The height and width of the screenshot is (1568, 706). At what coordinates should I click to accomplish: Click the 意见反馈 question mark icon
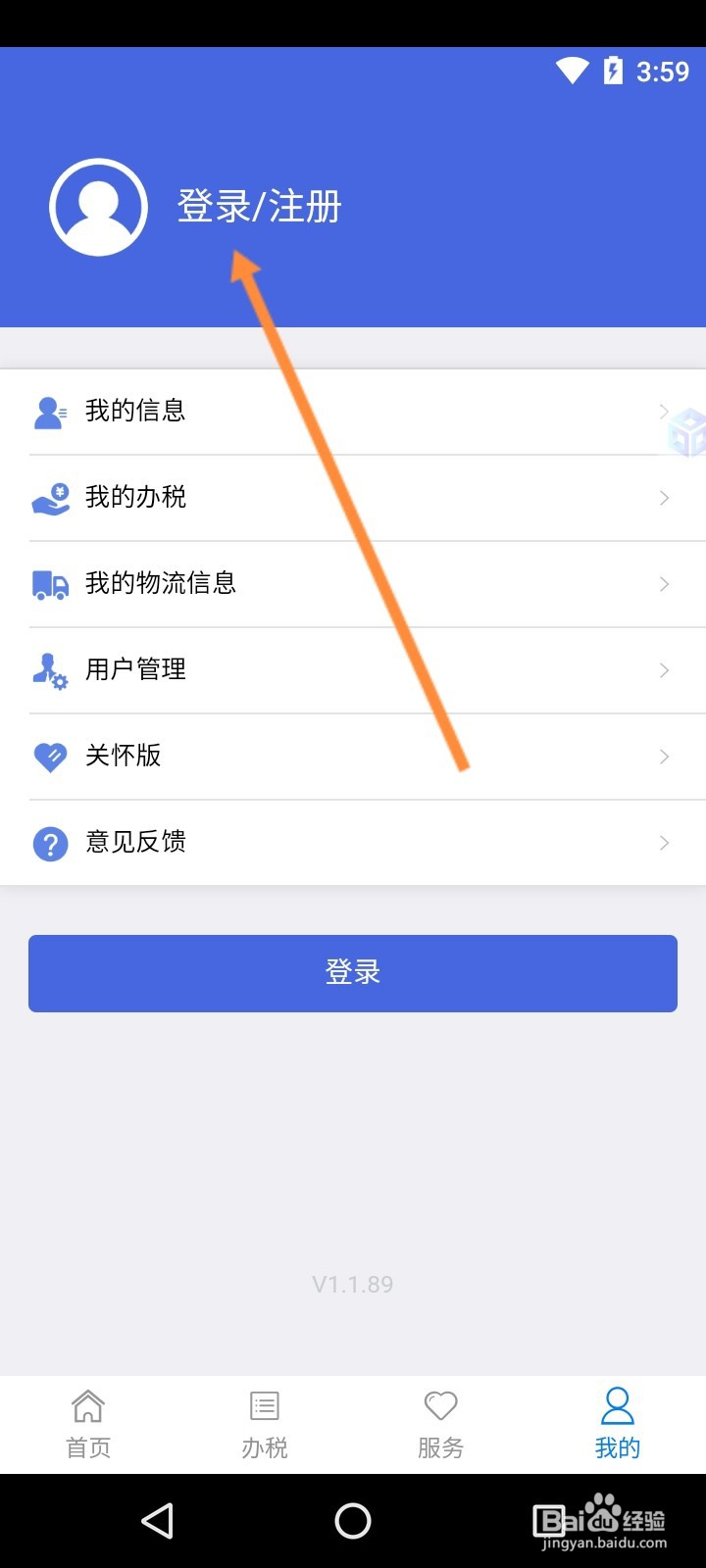coord(50,843)
